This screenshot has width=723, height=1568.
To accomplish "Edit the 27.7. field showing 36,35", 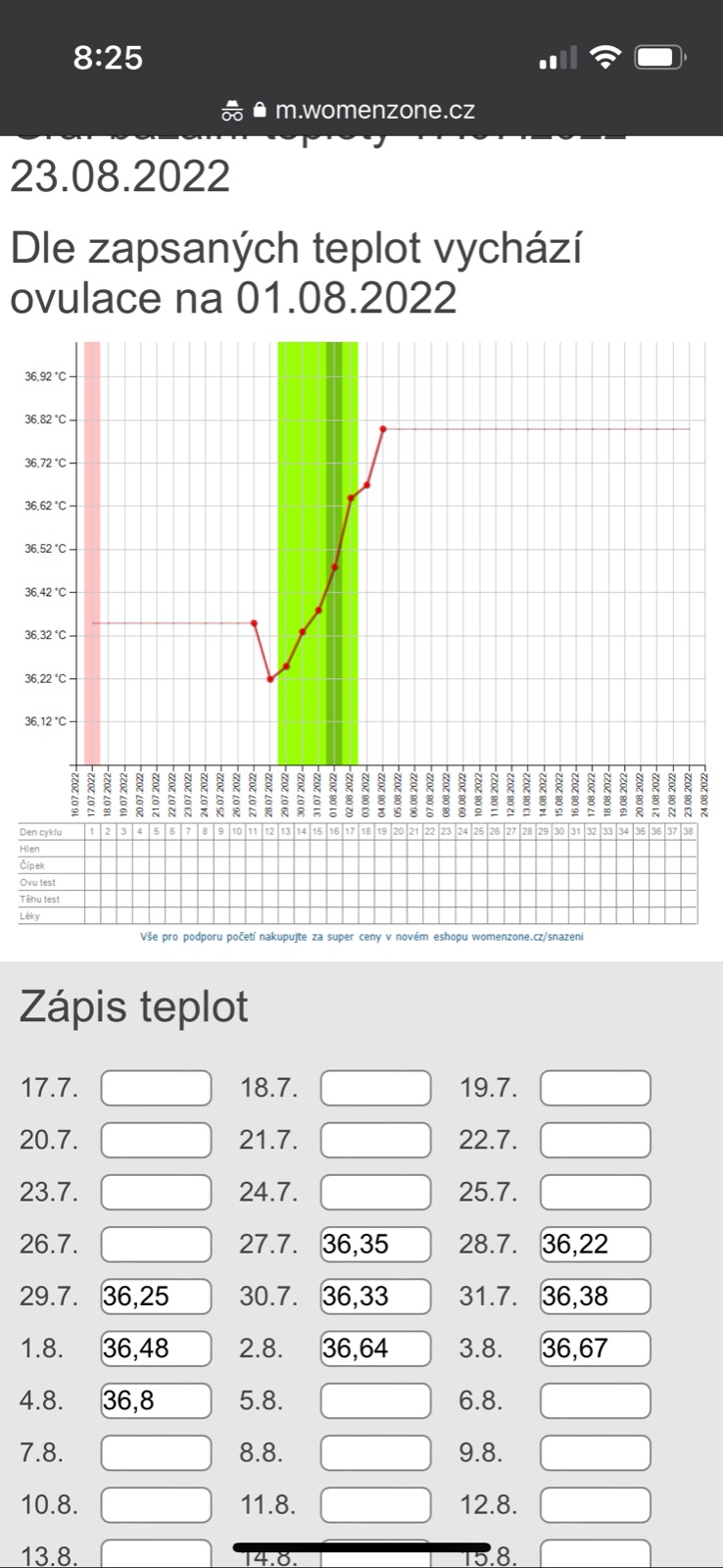I will coord(375,1244).
